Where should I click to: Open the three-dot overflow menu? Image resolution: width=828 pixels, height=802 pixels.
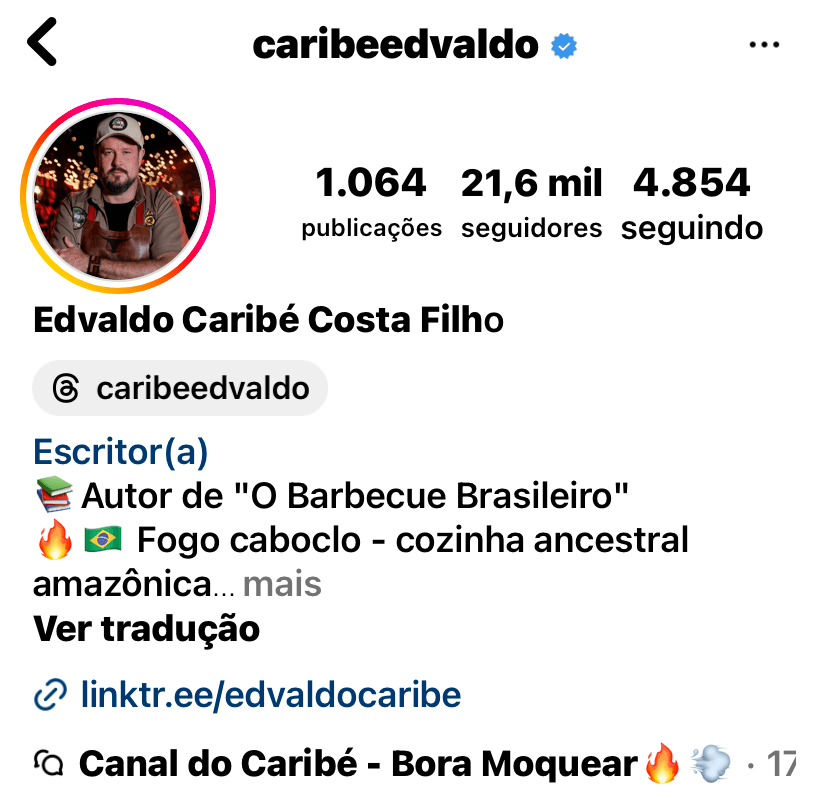coord(764,45)
